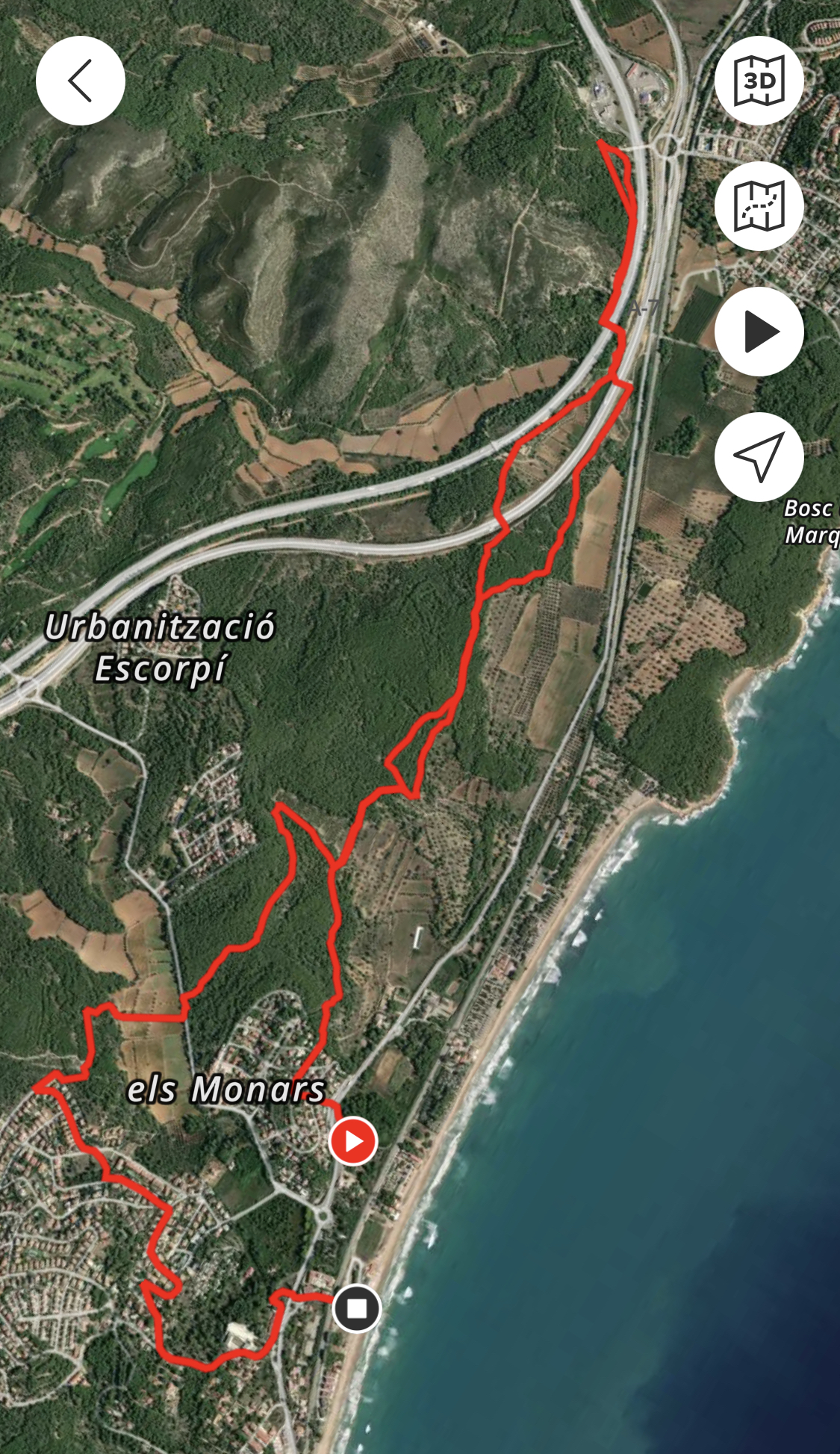Switch to 3D map view
Screen dimensions: 840x1454
[759, 81]
